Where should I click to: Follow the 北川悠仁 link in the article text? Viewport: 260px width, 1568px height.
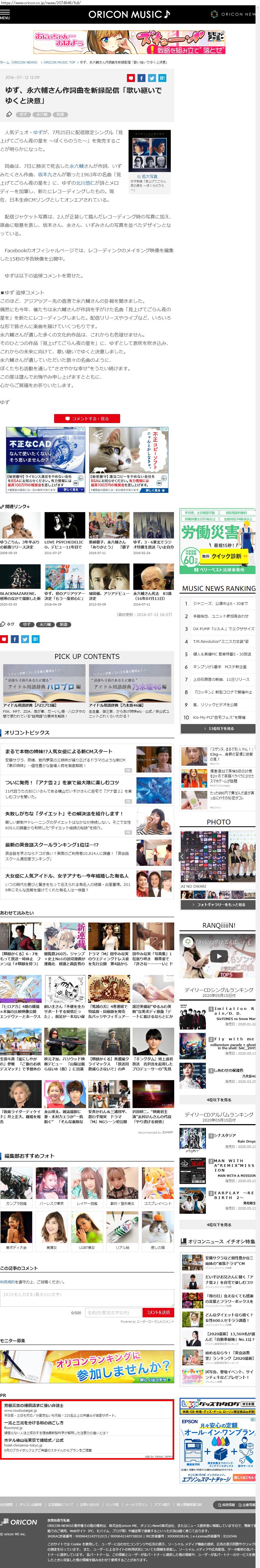85,183
